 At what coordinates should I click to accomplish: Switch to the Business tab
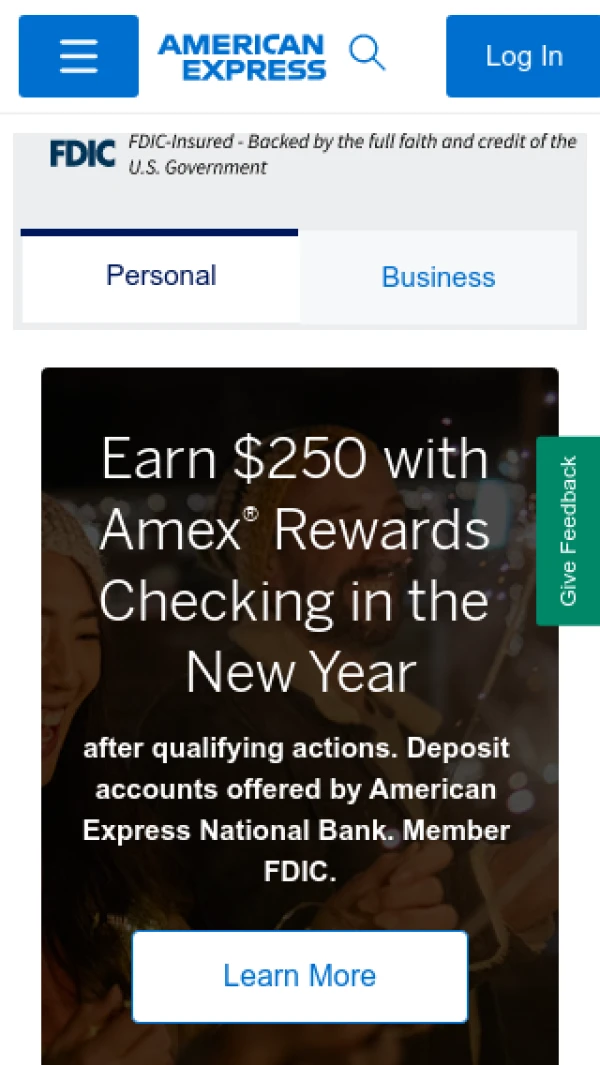click(438, 277)
